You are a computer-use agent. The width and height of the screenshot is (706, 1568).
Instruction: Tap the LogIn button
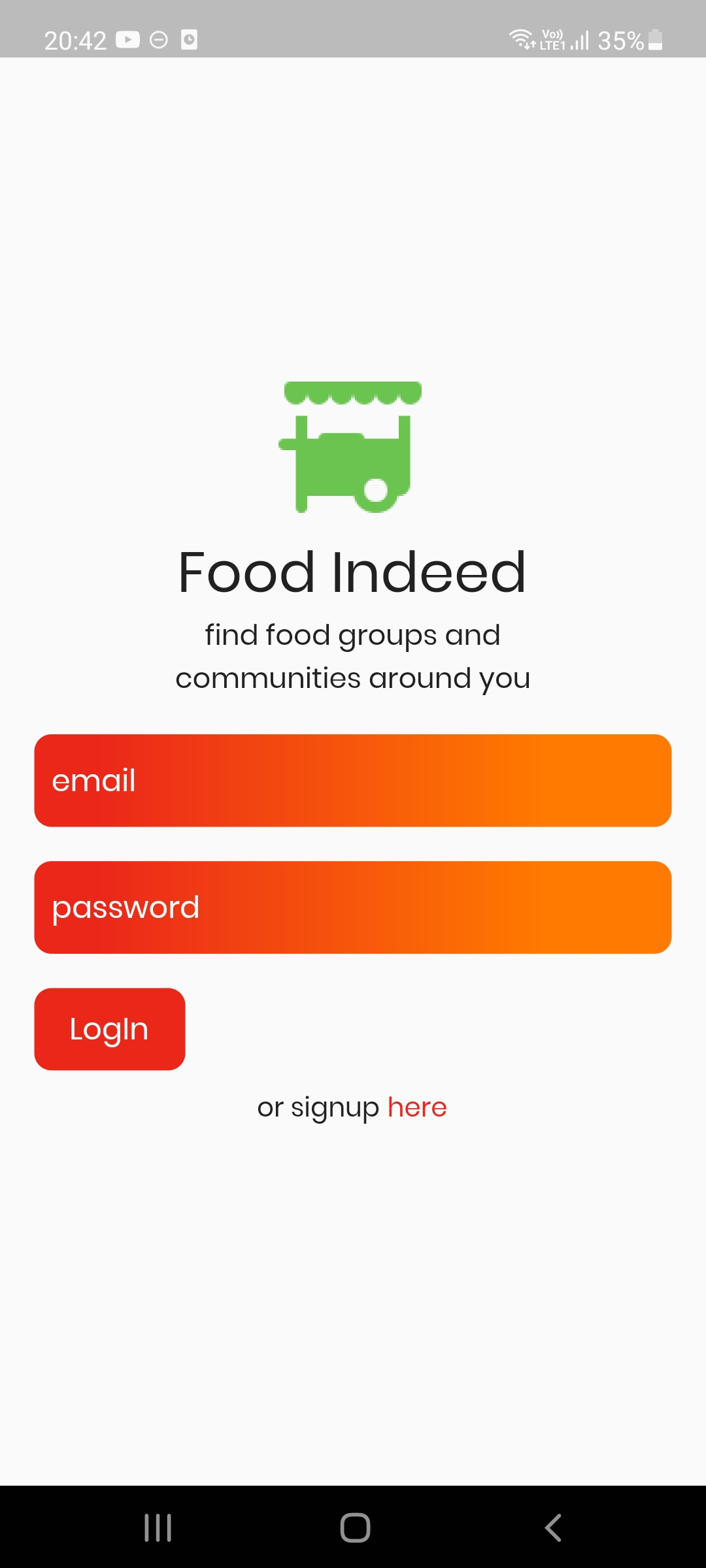coord(110,1029)
